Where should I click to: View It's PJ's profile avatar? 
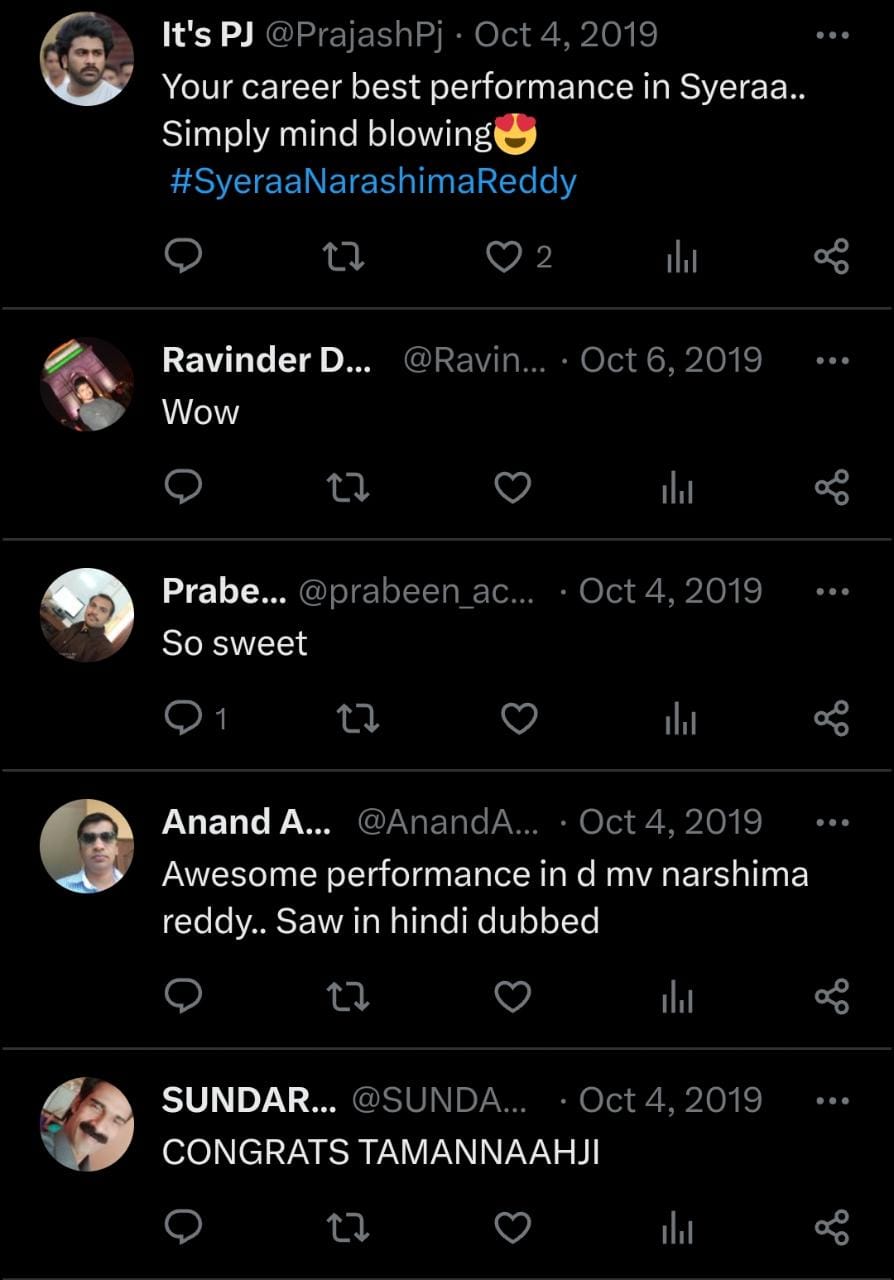(x=87, y=59)
